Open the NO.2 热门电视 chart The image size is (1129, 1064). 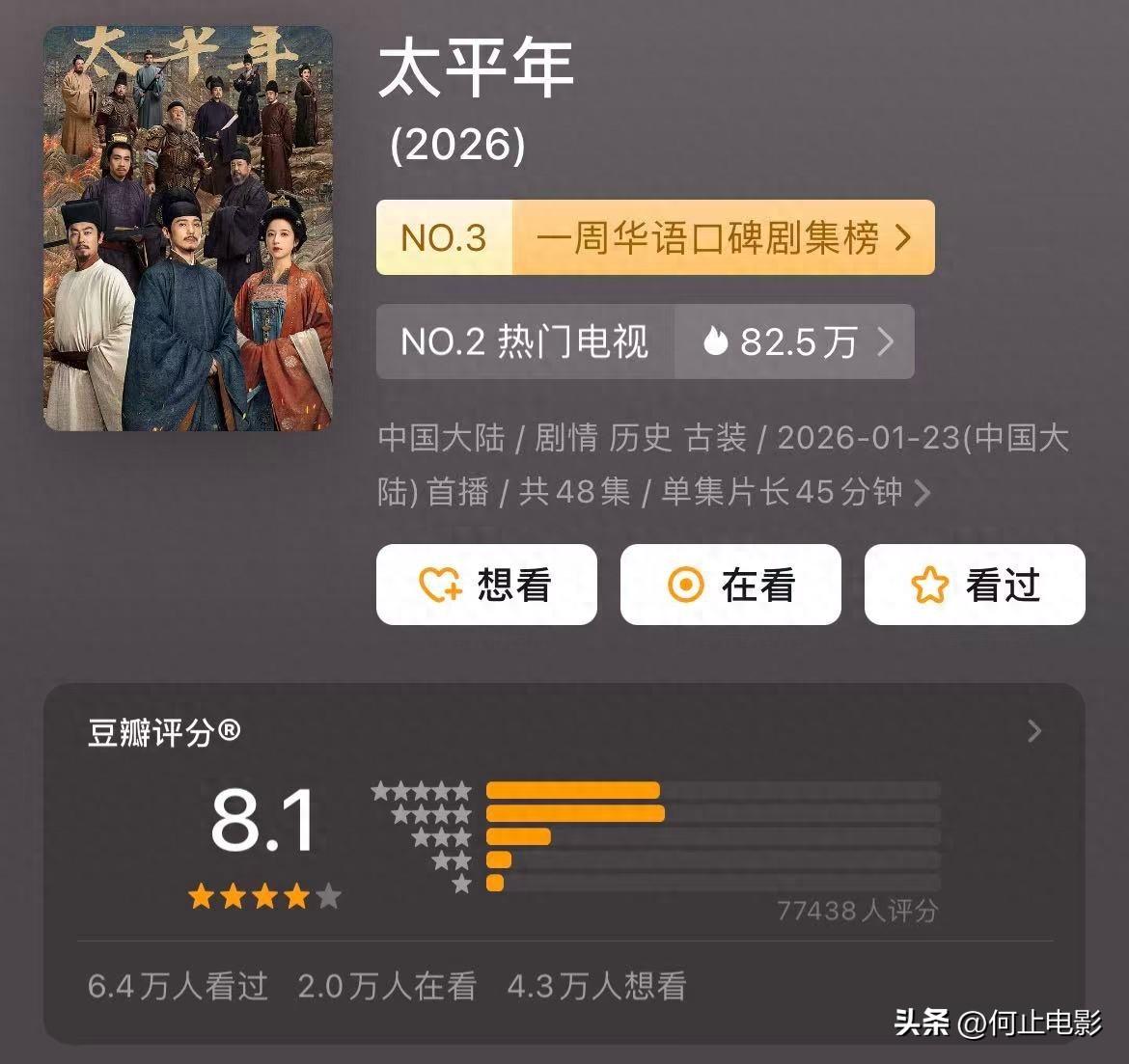tap(645, 341)
